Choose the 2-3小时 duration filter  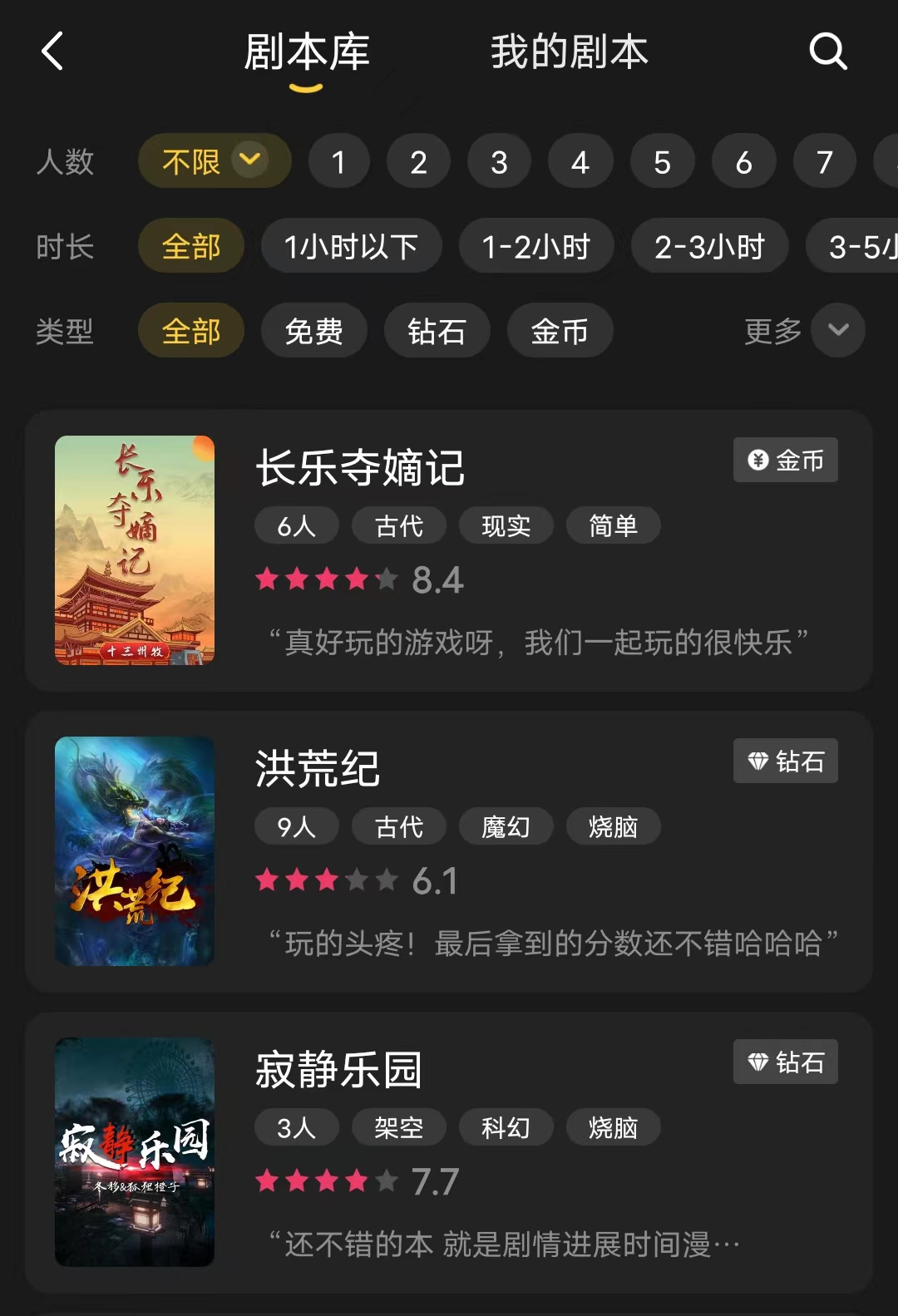pos(709,246)
